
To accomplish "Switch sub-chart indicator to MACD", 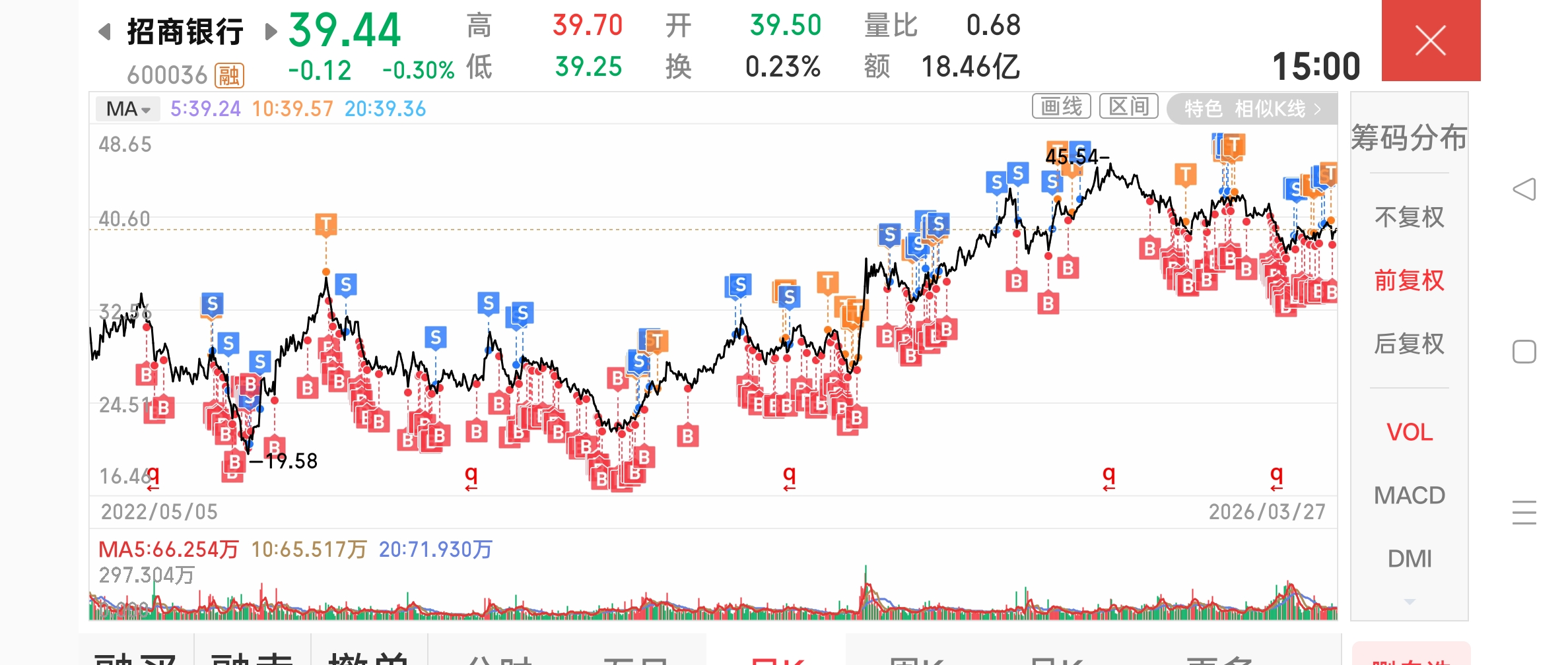I will point(1409,495).
